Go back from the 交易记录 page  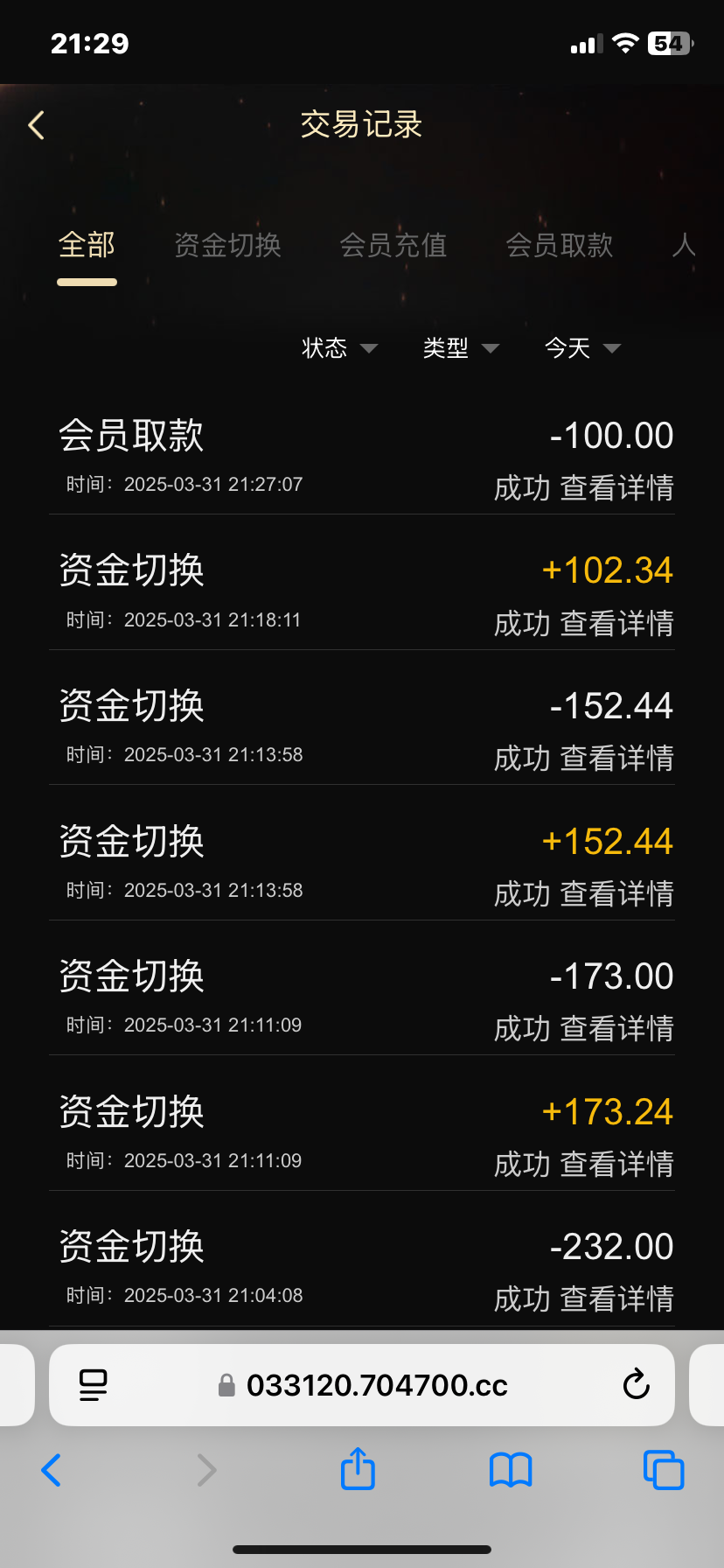click(x=37, y=125)
